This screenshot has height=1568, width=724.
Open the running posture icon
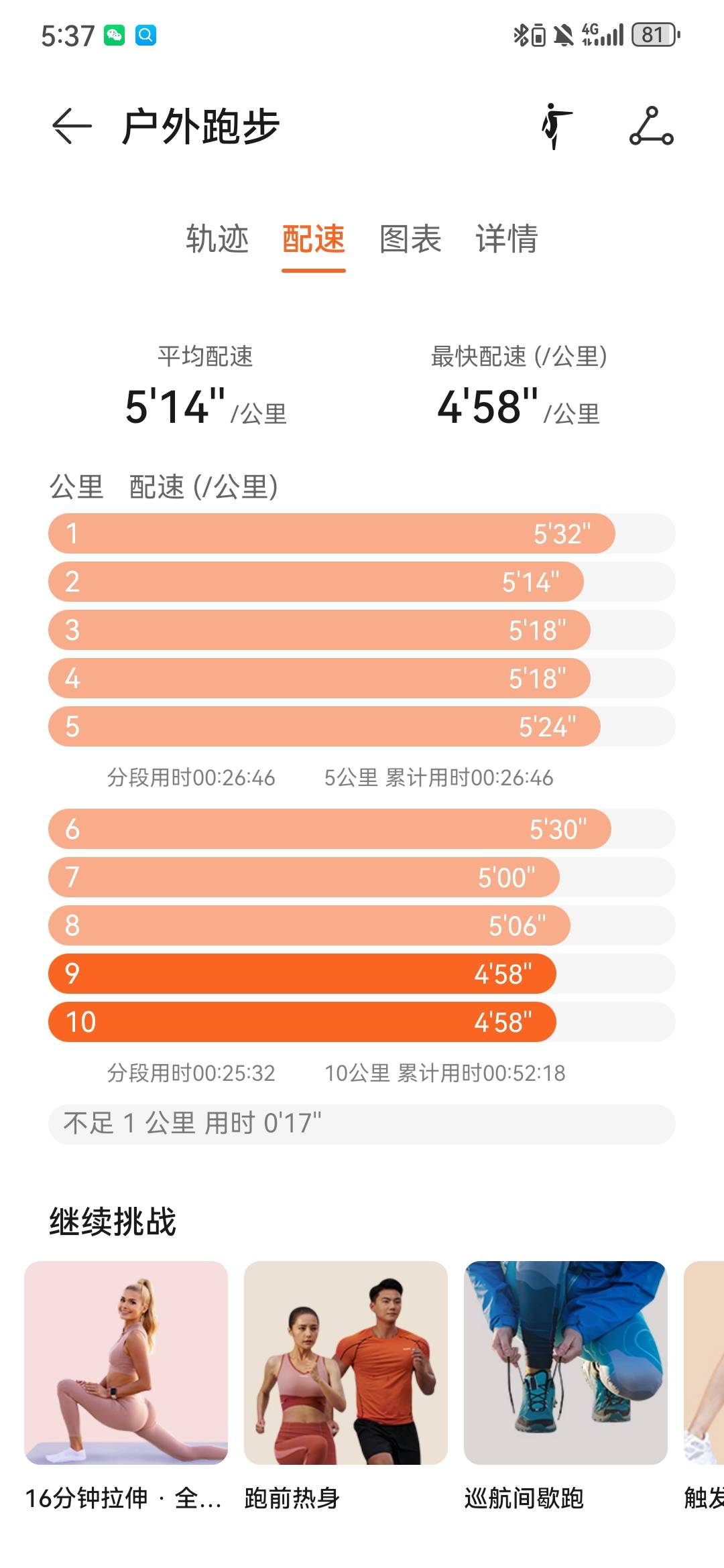(x=556, y=126)
